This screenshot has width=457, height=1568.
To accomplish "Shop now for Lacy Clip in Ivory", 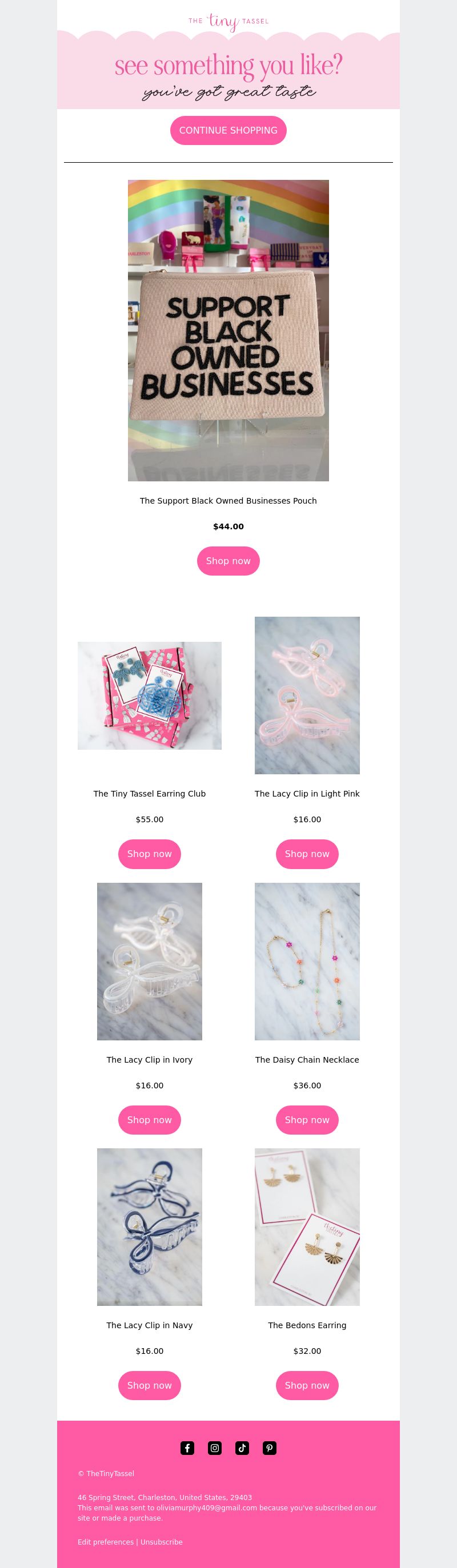I will (149, 1119).
